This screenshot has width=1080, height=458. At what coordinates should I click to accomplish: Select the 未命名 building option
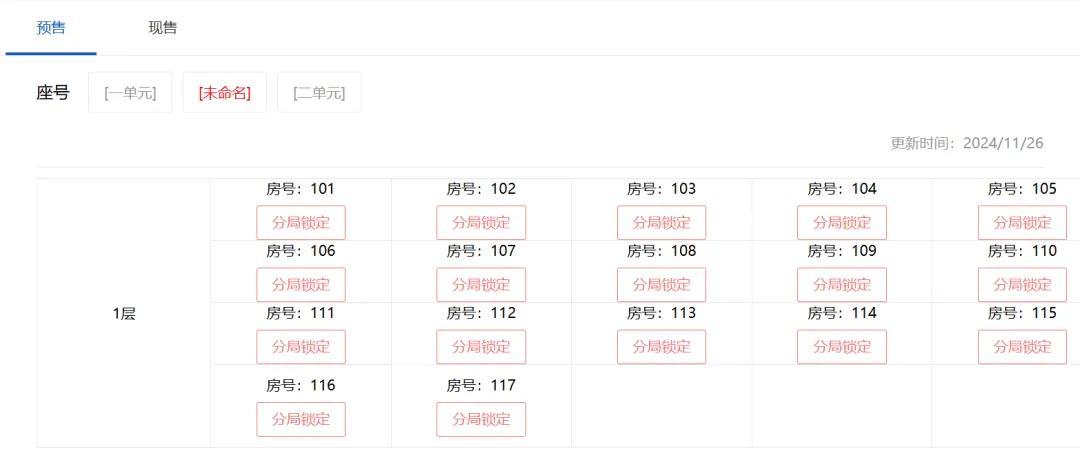[225, 93]
